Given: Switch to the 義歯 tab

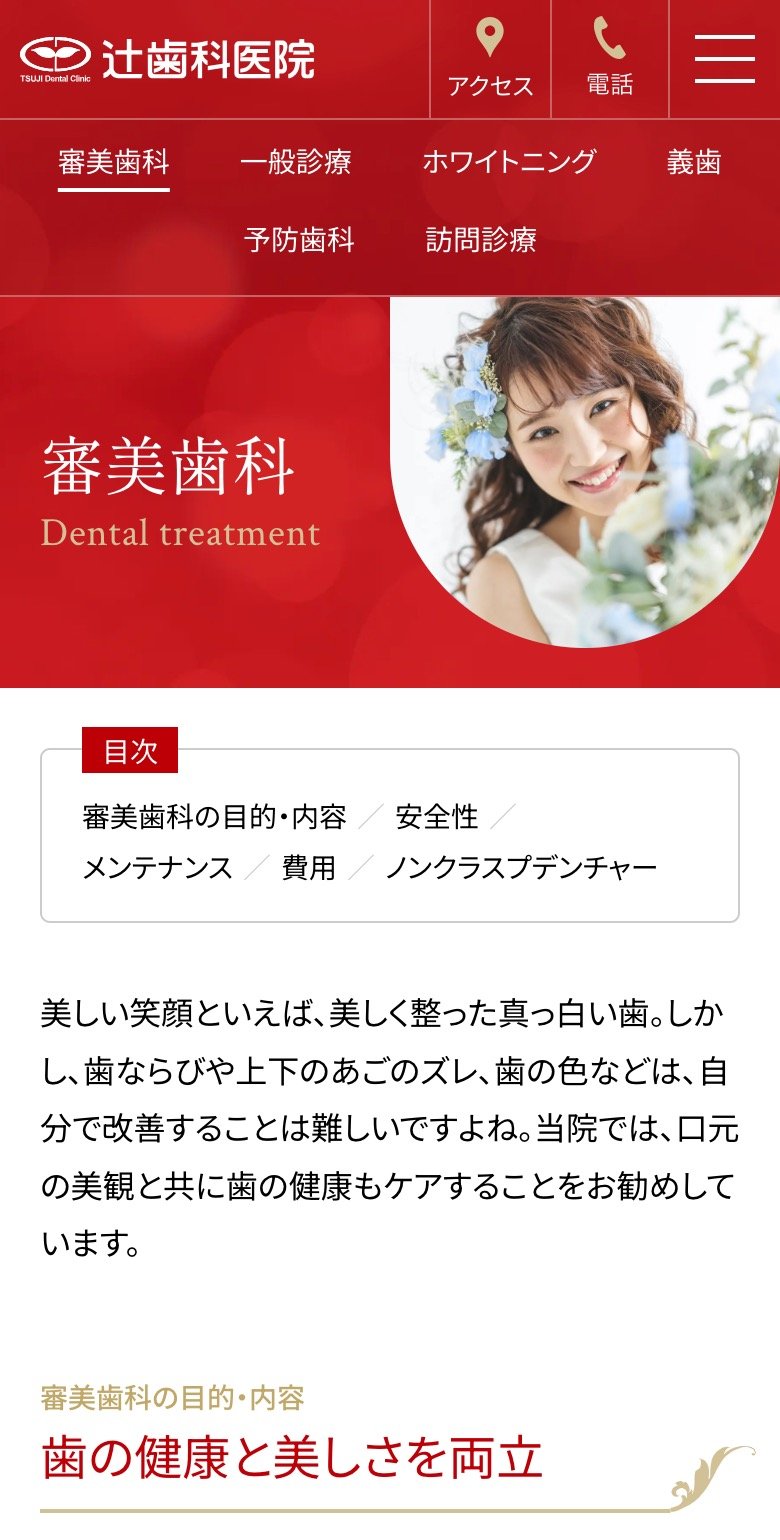Looking at the screenshot, I should (694, 162).
